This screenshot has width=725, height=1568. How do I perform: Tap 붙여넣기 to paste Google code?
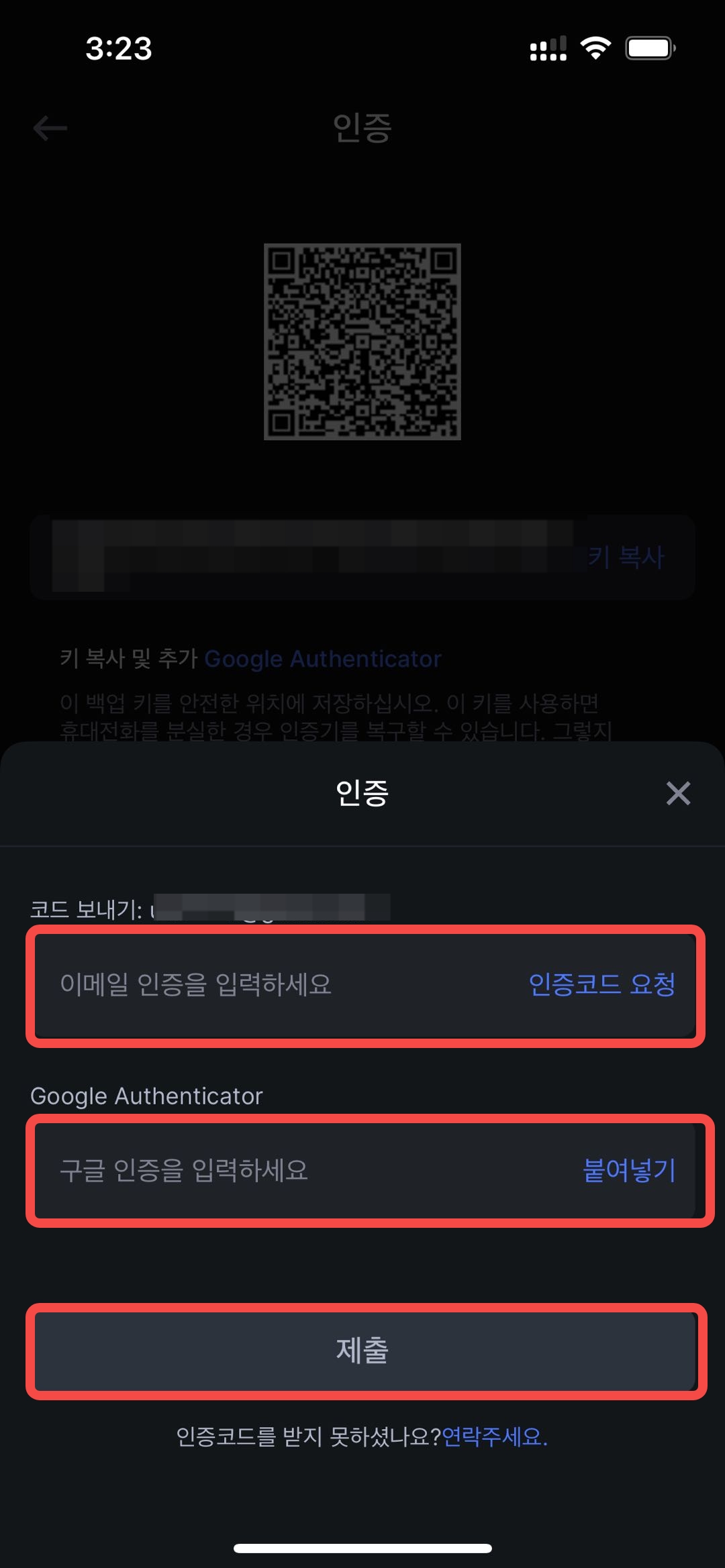point(628,1170)
